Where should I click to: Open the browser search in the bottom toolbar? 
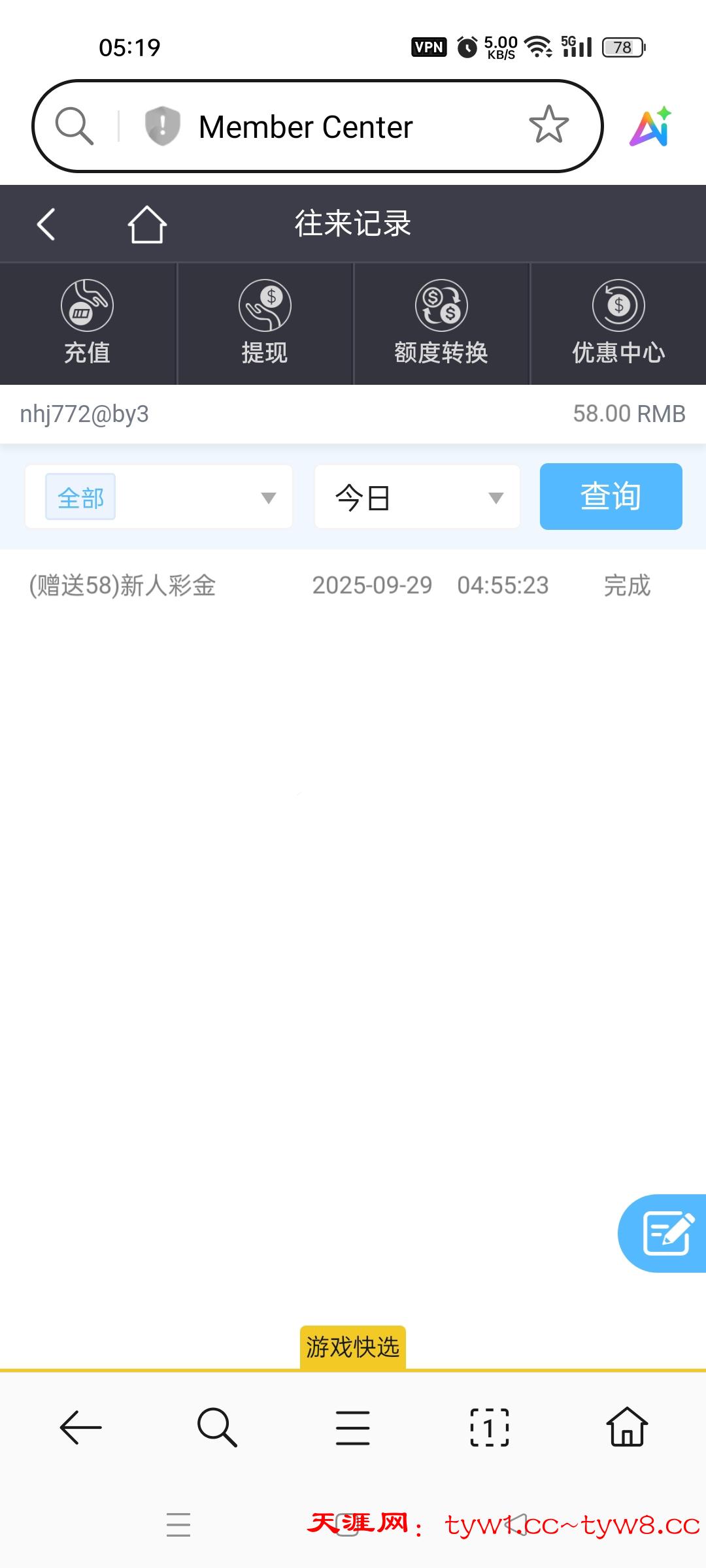click(x=217, y=1428)
